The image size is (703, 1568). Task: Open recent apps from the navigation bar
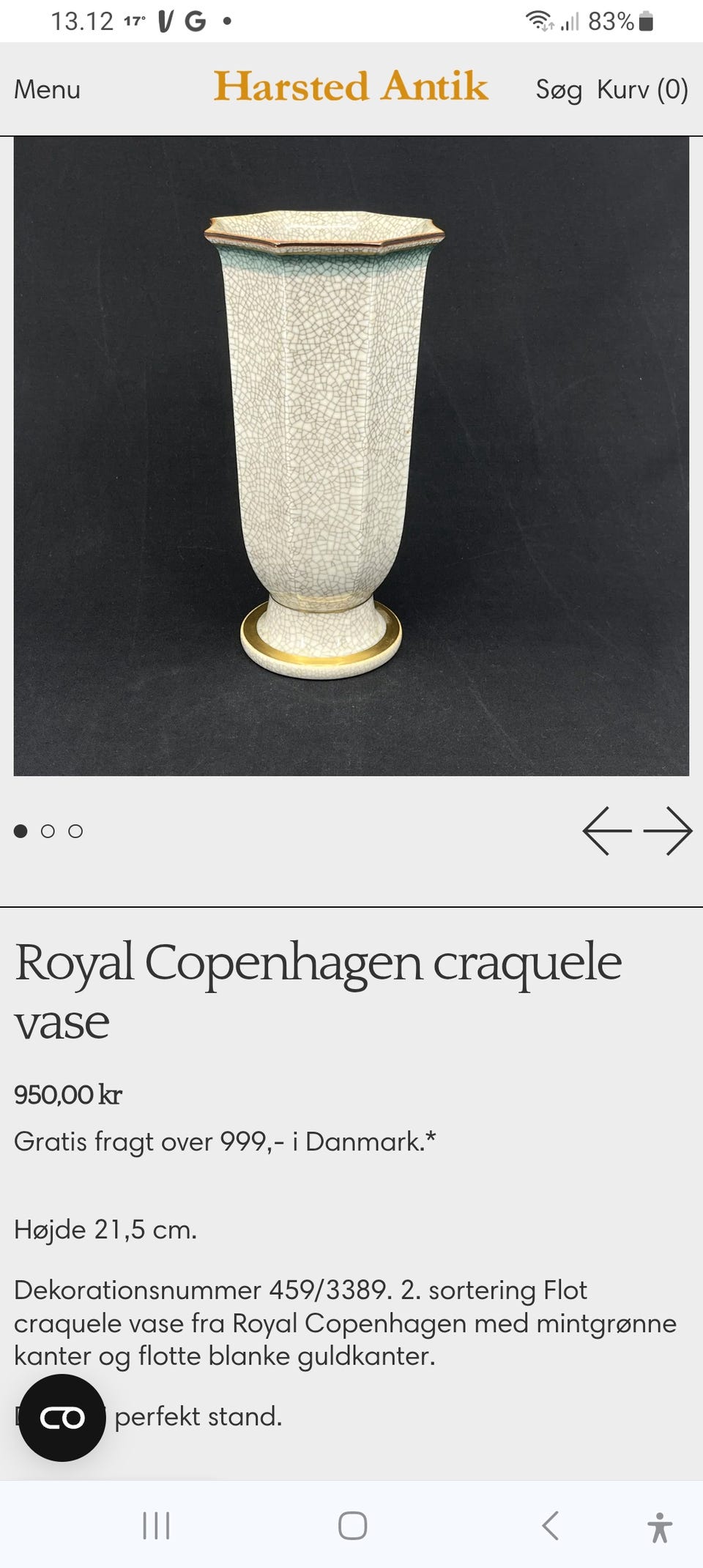pyautogui.click(x=157, y=1526)
